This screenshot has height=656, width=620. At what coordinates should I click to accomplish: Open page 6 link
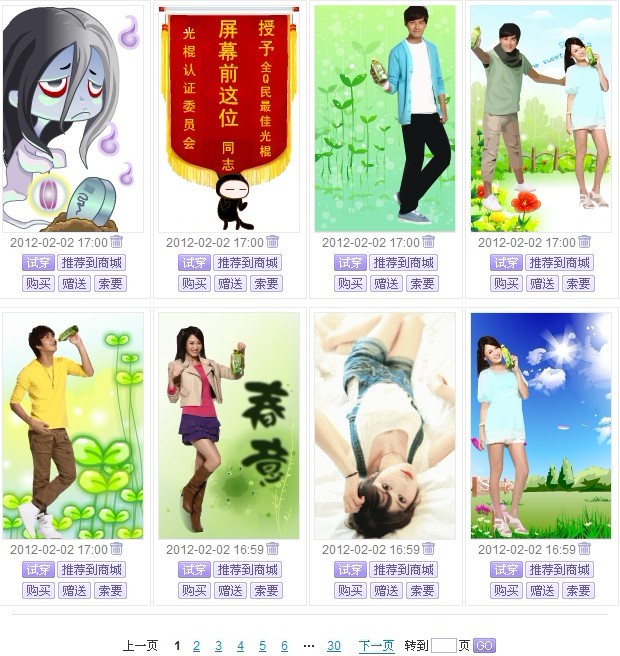284,646
